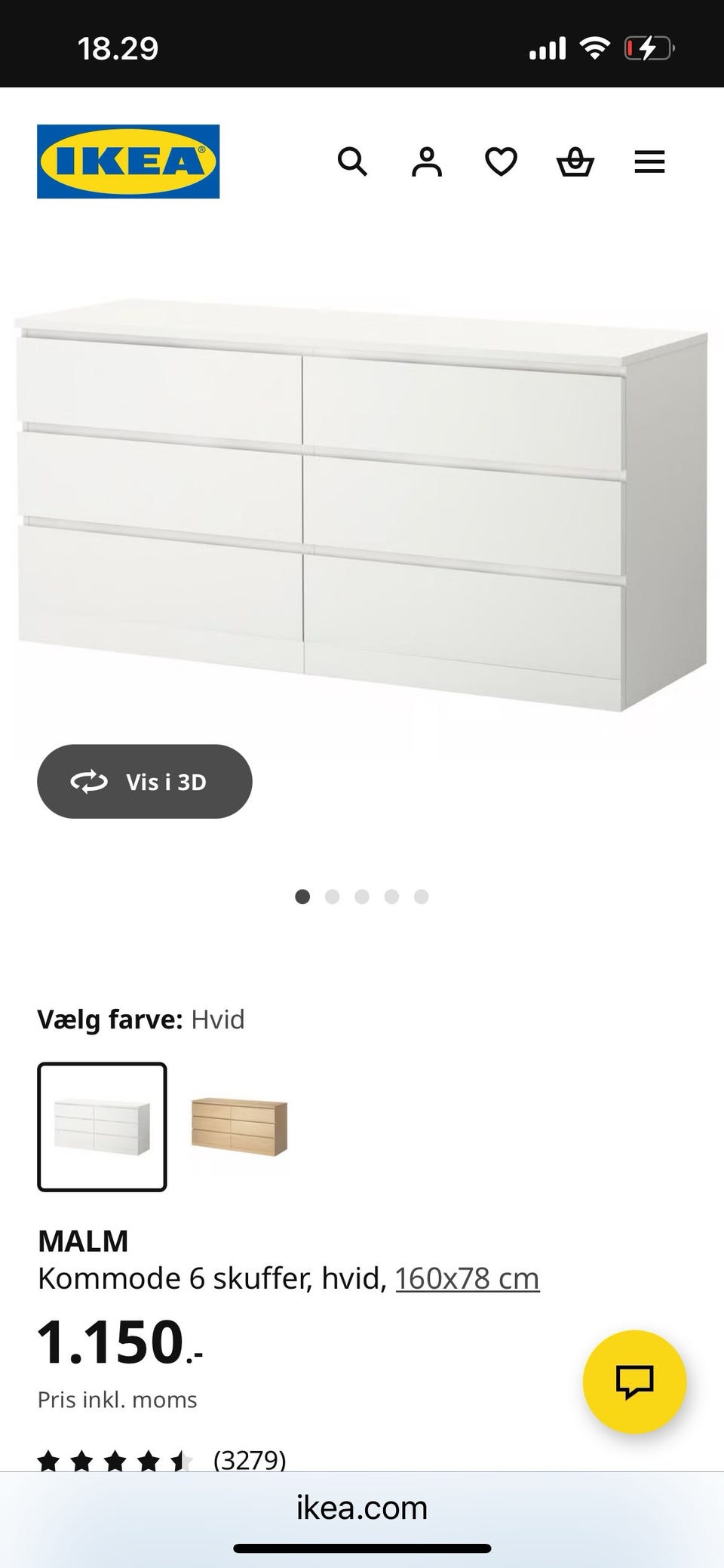Click the Vis i 3D button
The image size is (724, 1568).
coord(145,782)
